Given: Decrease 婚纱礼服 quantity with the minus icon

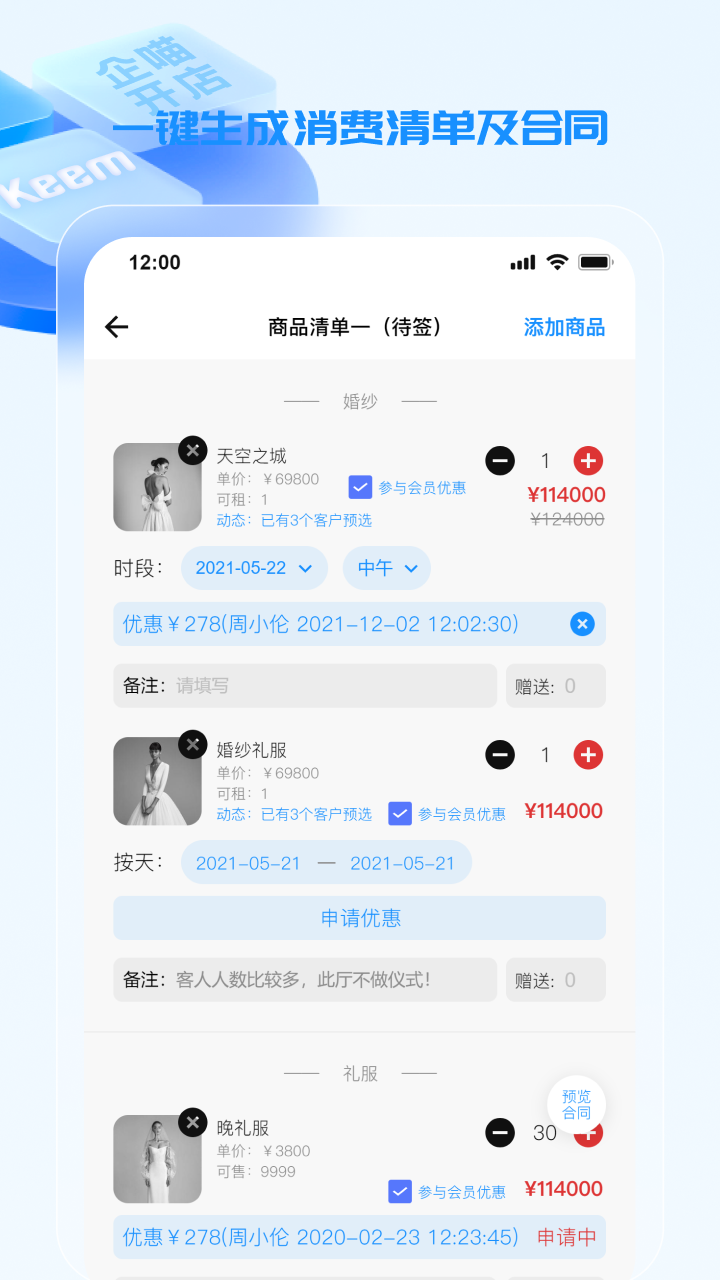Looking at the screenshot, I should [500, 755].
